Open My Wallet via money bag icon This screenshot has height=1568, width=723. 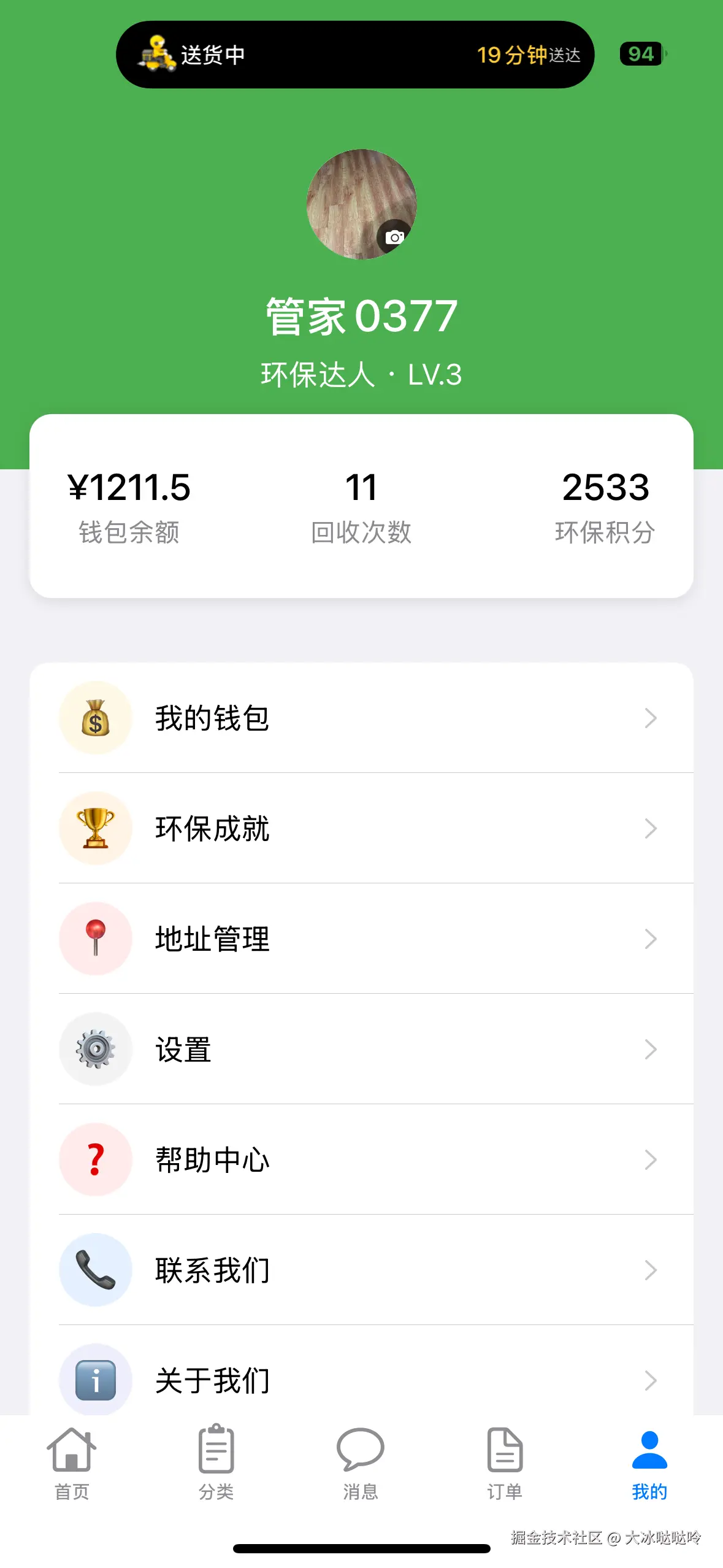tap(95, 718)
